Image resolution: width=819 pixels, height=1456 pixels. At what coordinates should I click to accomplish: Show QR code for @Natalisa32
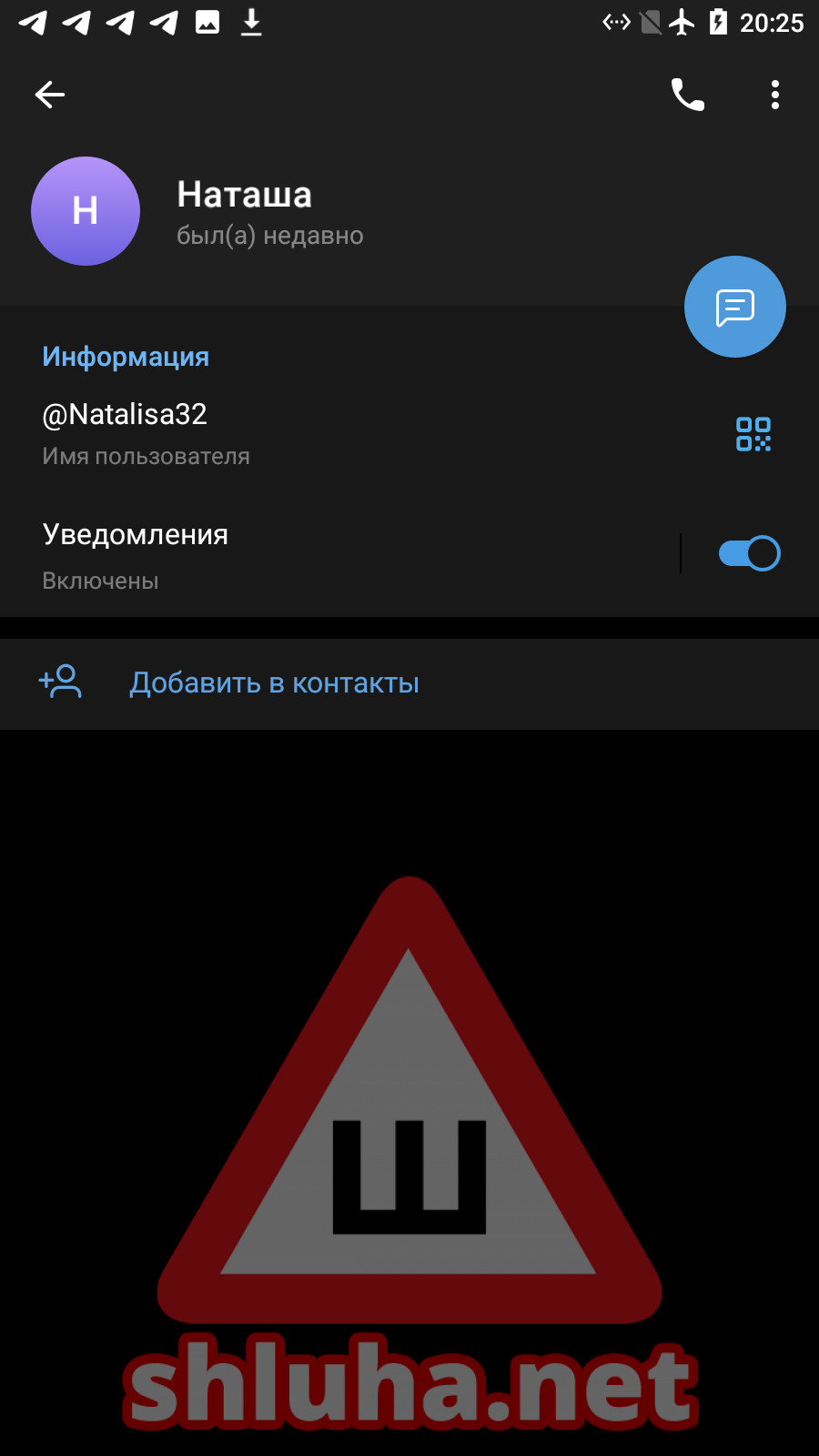tap(753, 434)
